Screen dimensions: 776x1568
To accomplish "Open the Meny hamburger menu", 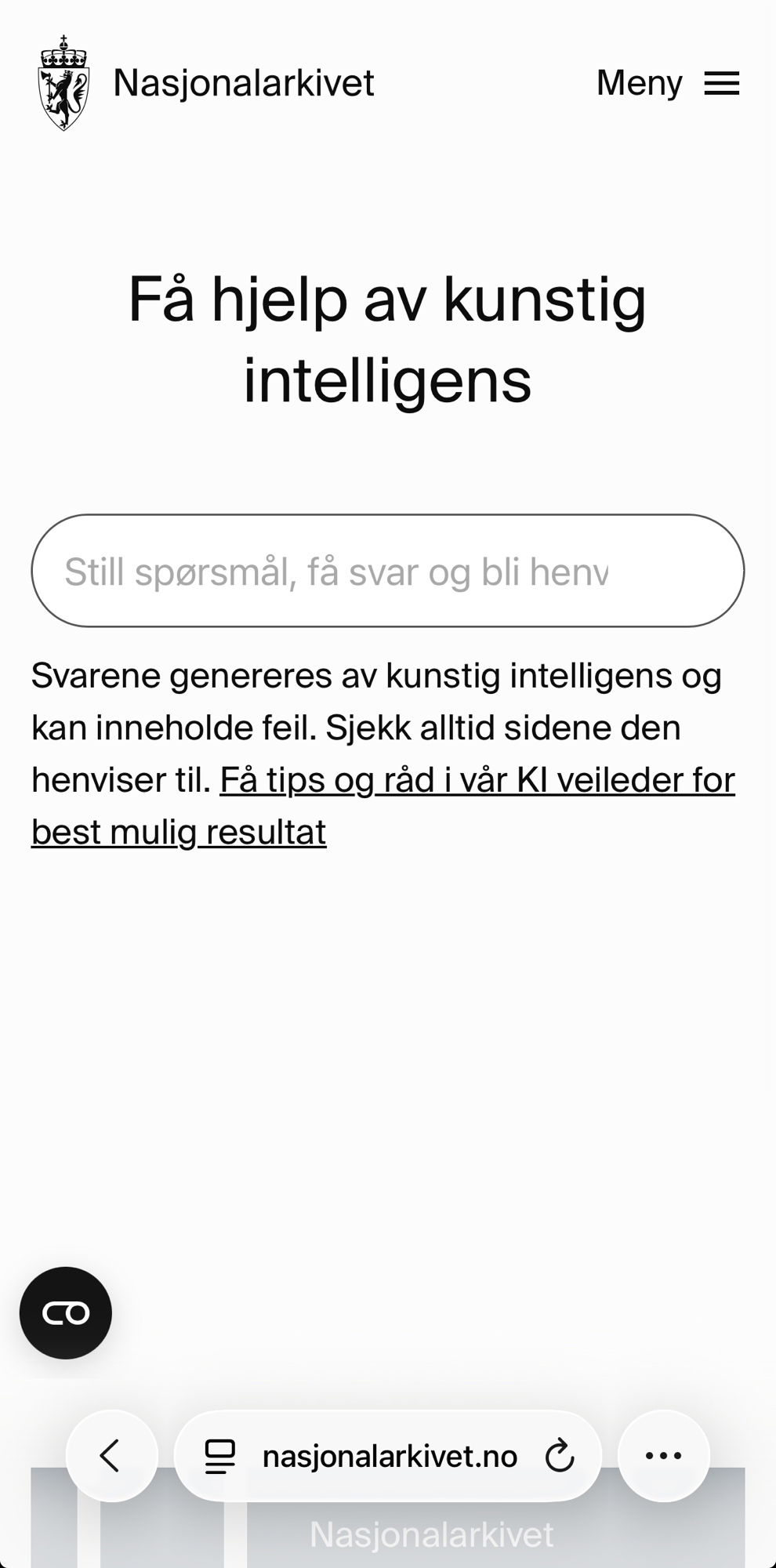I will (x=667, y=83).
